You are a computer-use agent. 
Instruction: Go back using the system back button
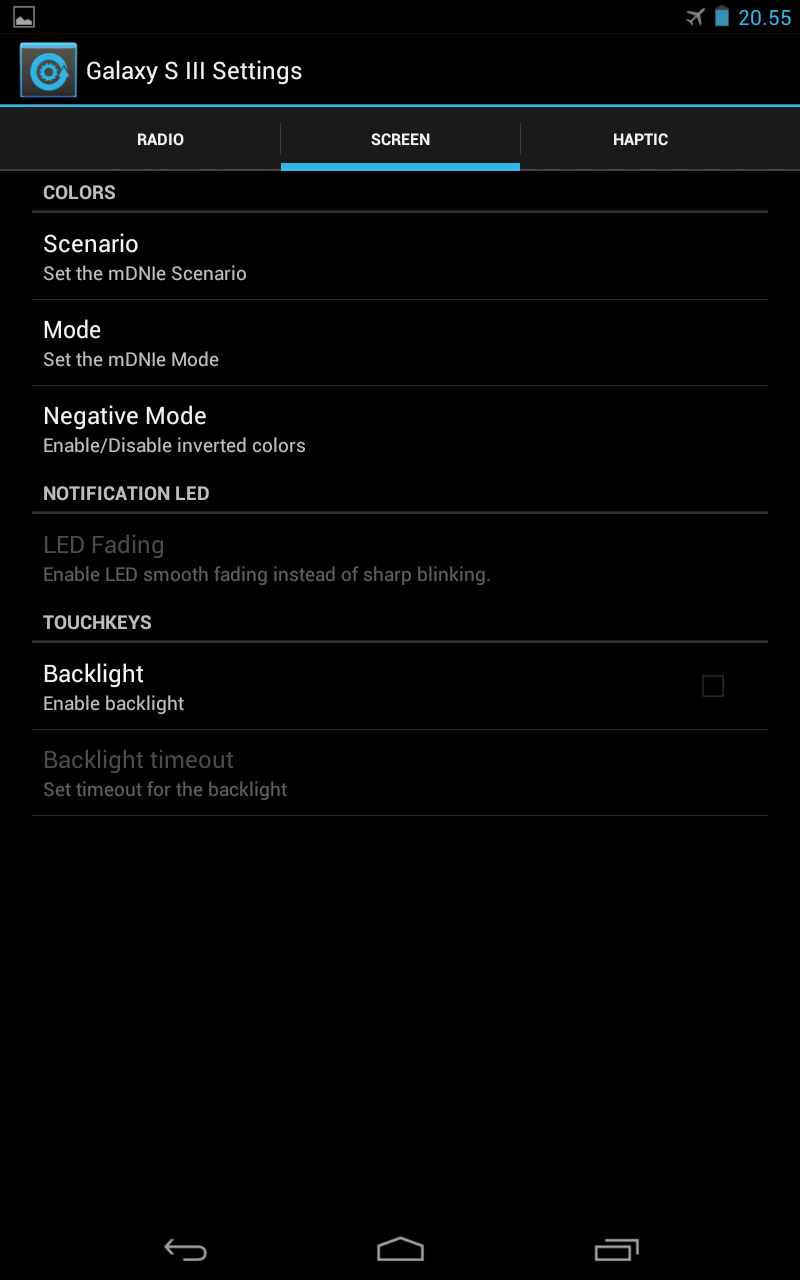(185, 1249)
